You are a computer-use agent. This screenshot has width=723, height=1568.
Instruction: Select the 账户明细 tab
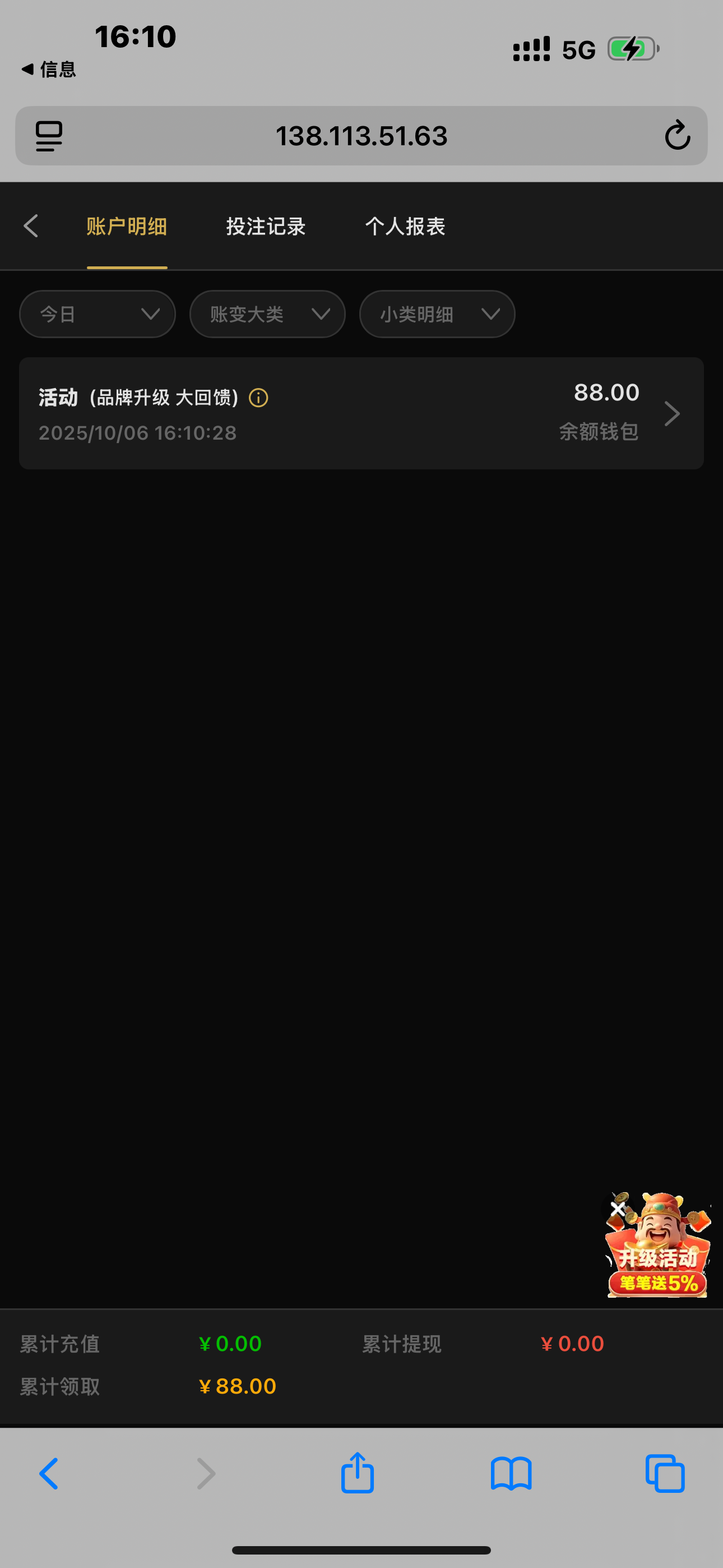(x=126, y=226)
